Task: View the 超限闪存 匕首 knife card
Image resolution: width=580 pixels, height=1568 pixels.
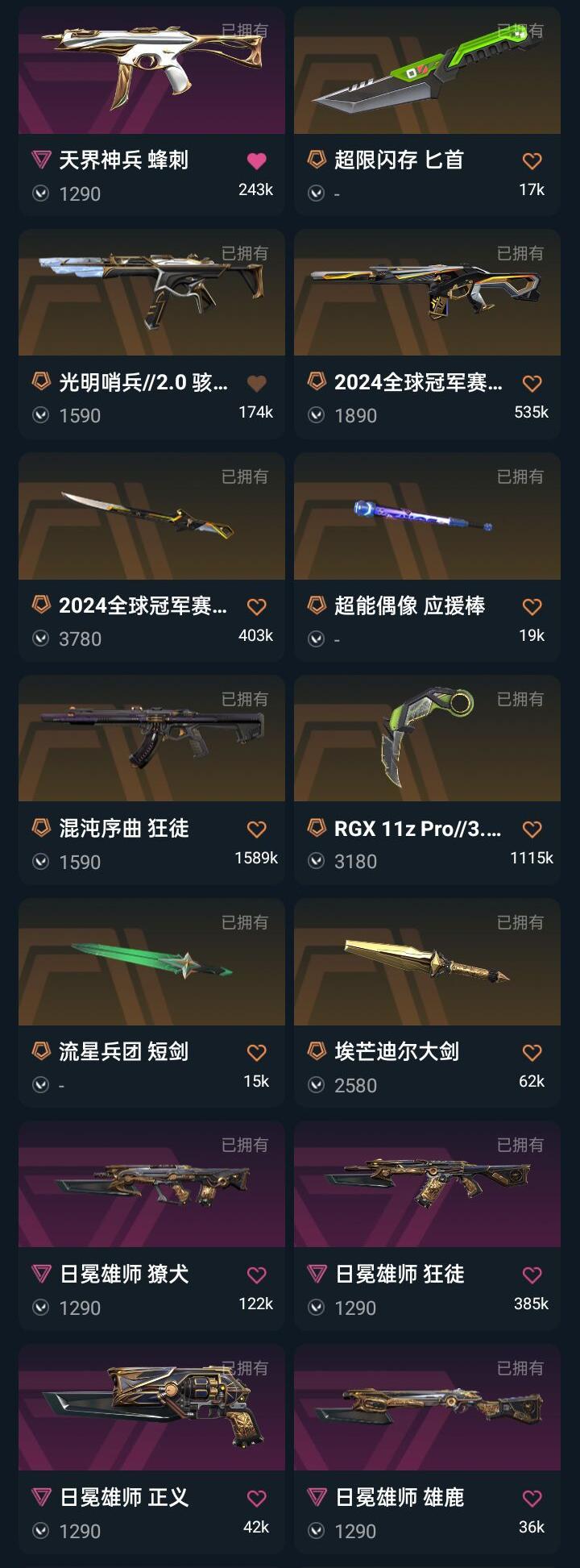Action: (x=427, y=111)
